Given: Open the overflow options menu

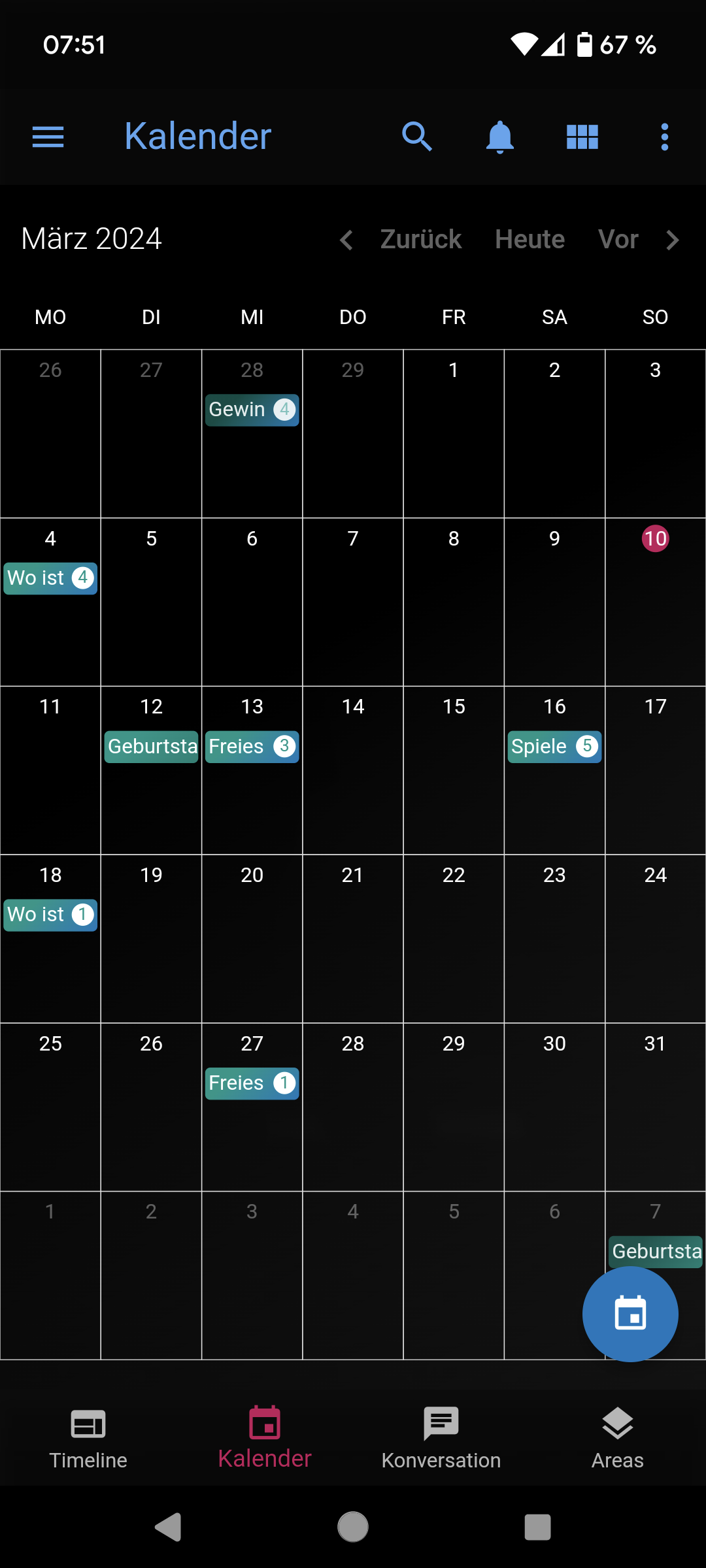Looking at the screenshot, I should 664,137.
